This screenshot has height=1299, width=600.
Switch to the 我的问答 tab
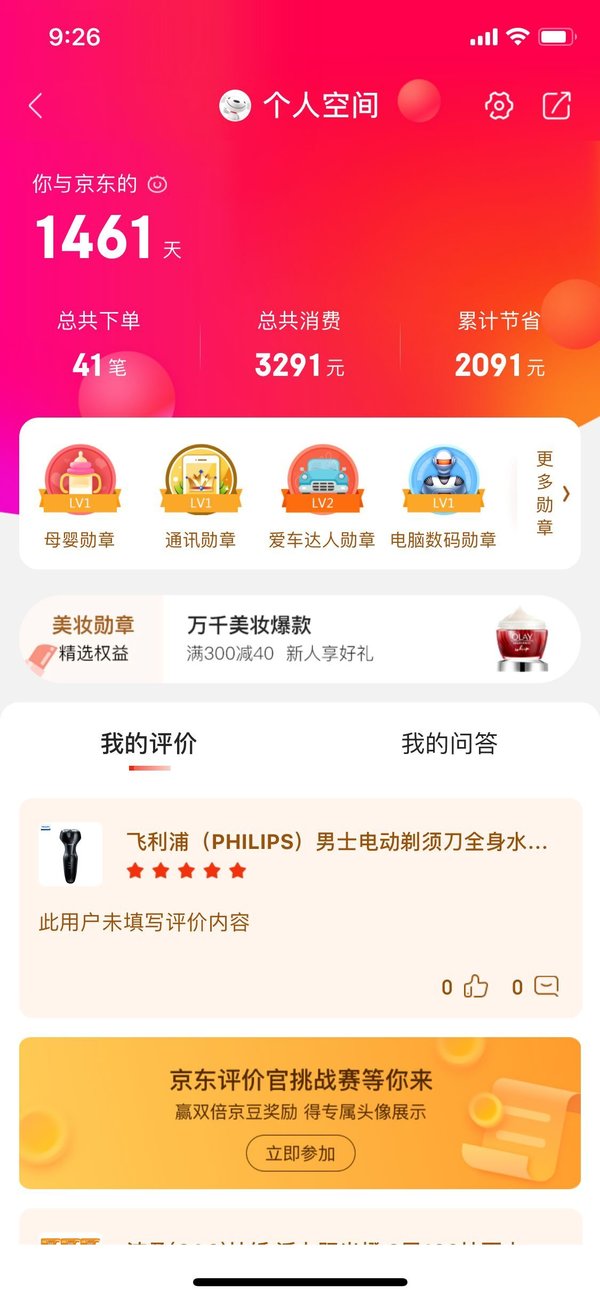pyautogui.click(x=449, y=743)
